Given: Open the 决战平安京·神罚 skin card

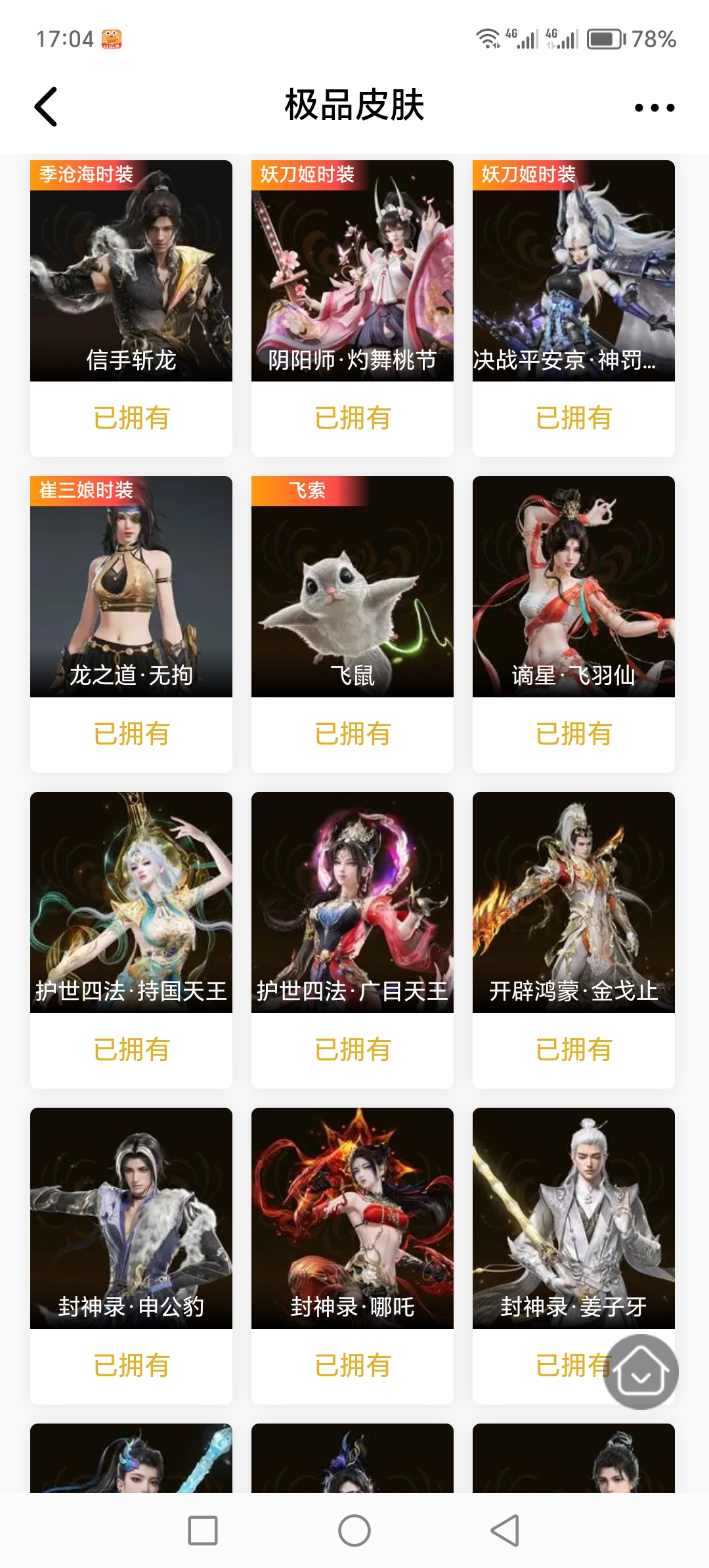Looking at the screenshot, I should pos(573,271).
